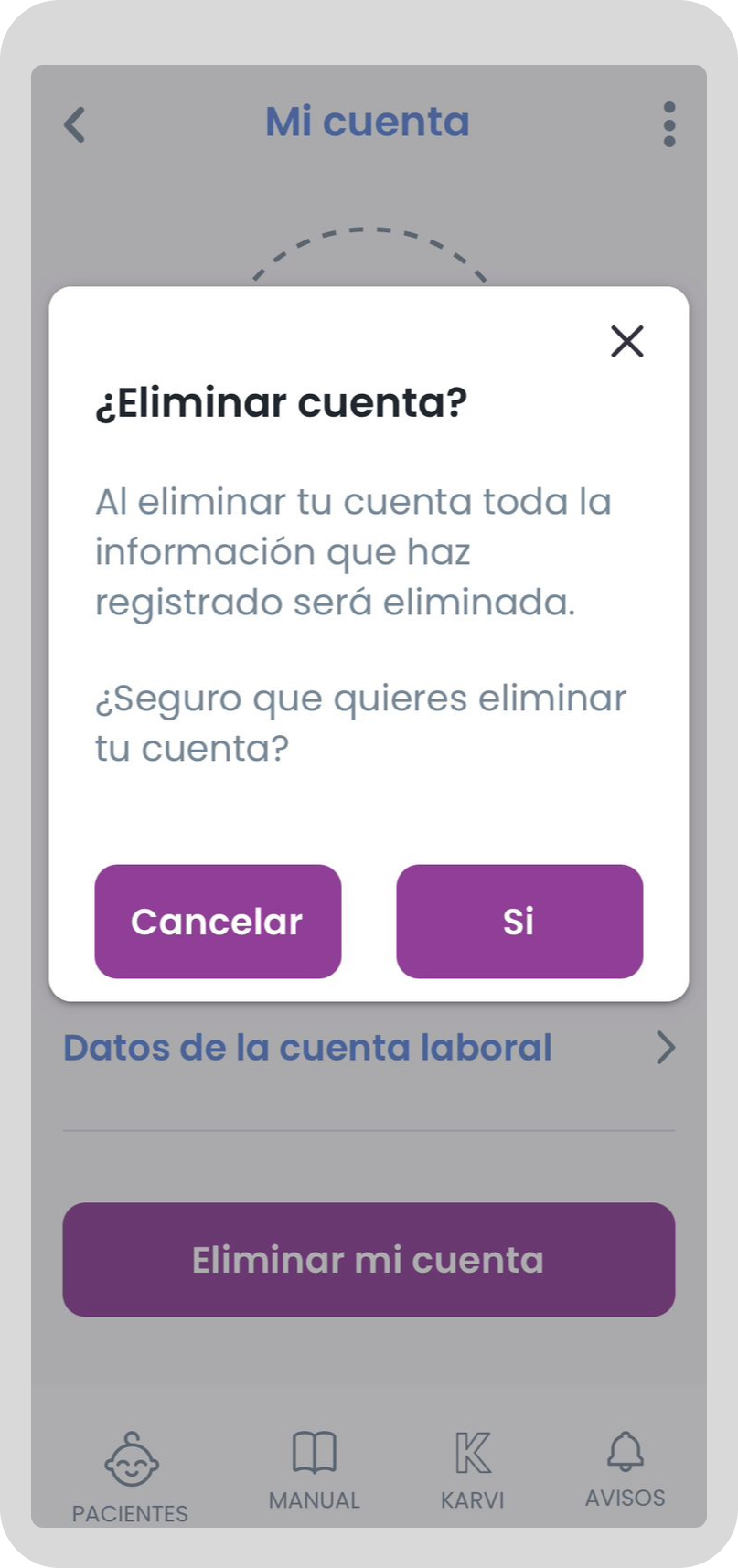Open the PACIENTES section via the baby icon
Screen dimensions: 738x1568
(130, 1458)
